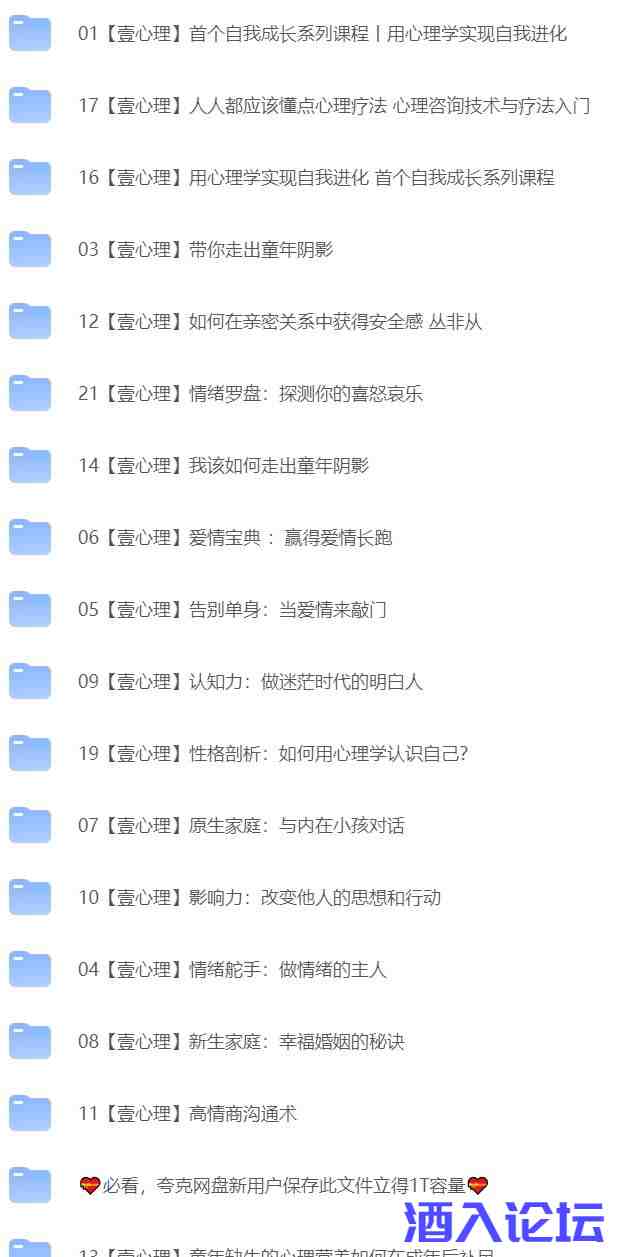
Task: Open folder 01 首个自我成长系列课程
Action: pyautogui.click(x=322, y=34)
